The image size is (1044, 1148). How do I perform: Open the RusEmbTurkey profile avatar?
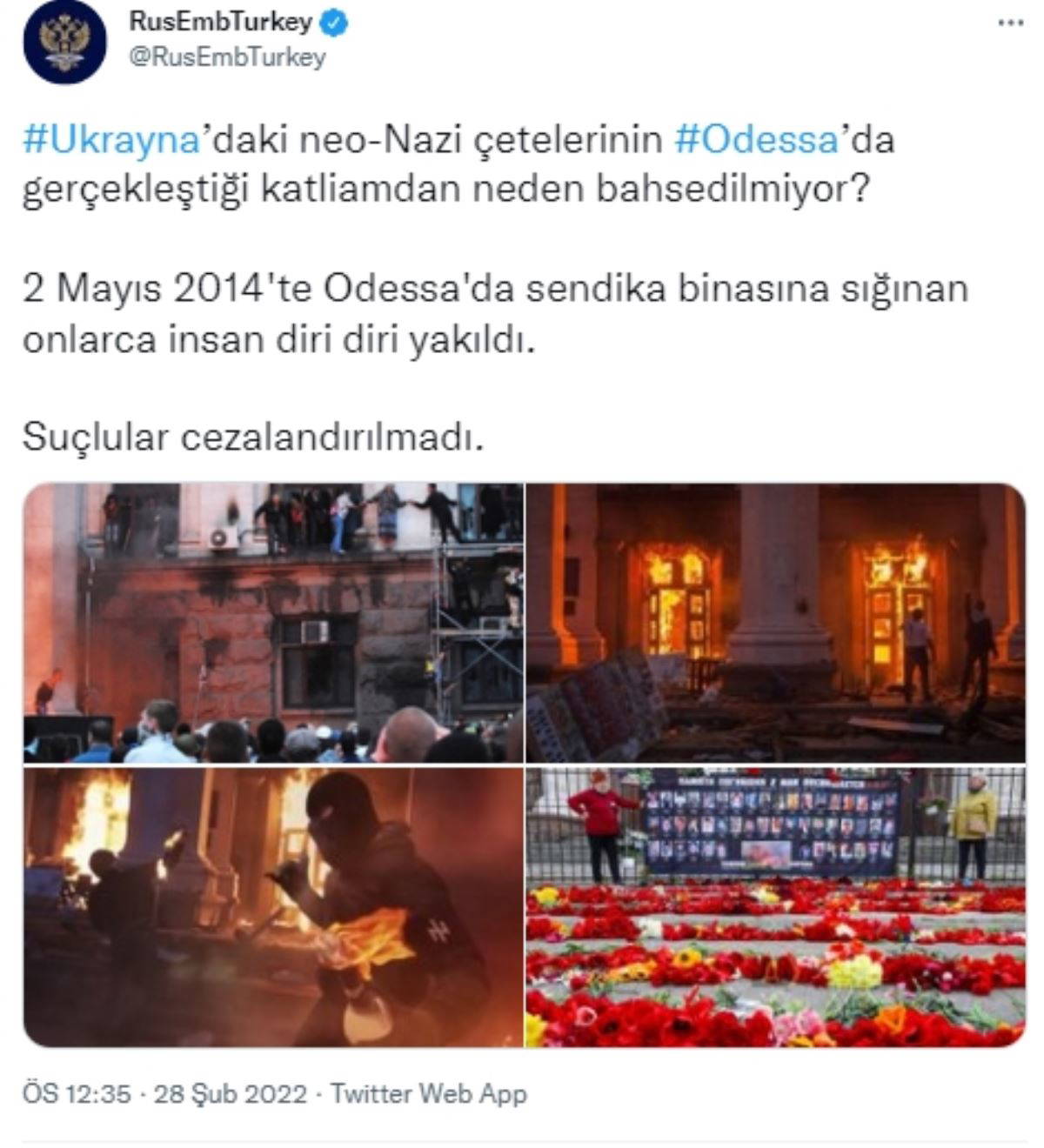point(64,43)
